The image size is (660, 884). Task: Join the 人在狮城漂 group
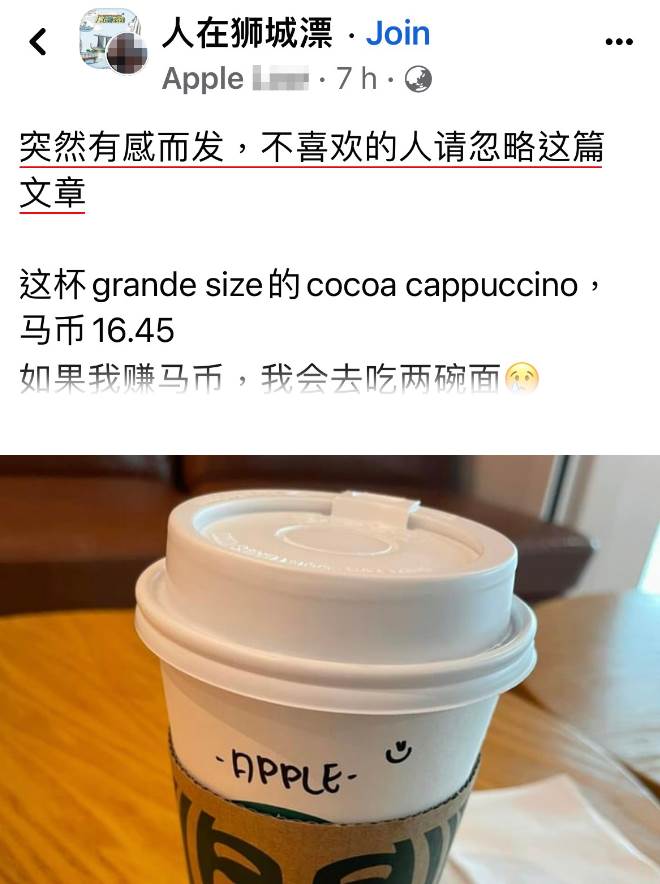click(x=397, y=34)
